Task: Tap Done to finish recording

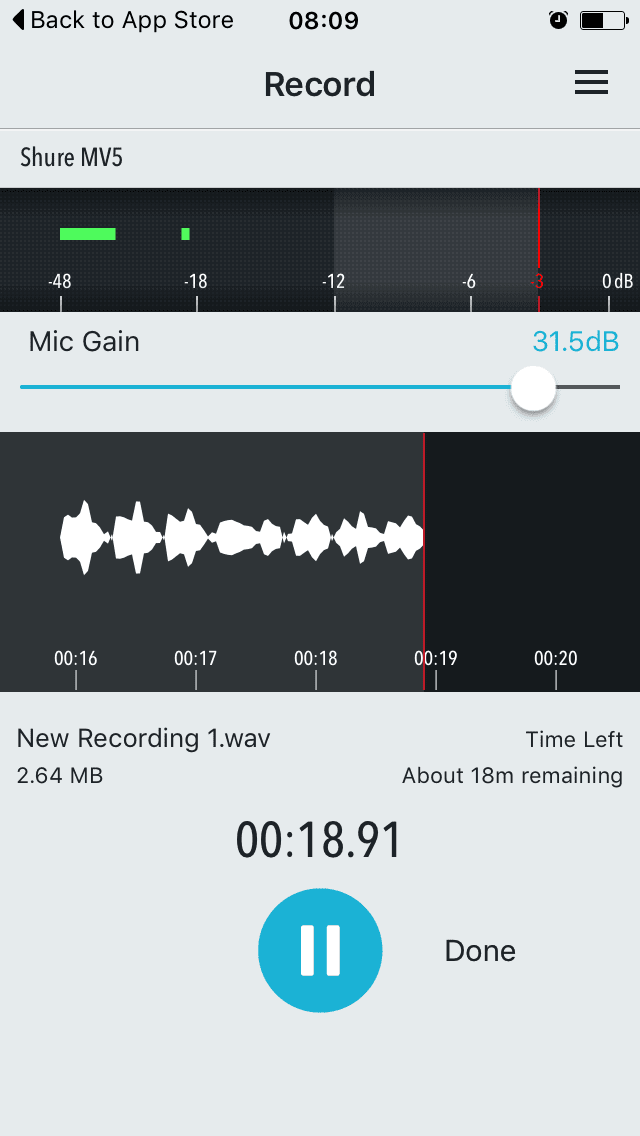Action: coord(480,951)
